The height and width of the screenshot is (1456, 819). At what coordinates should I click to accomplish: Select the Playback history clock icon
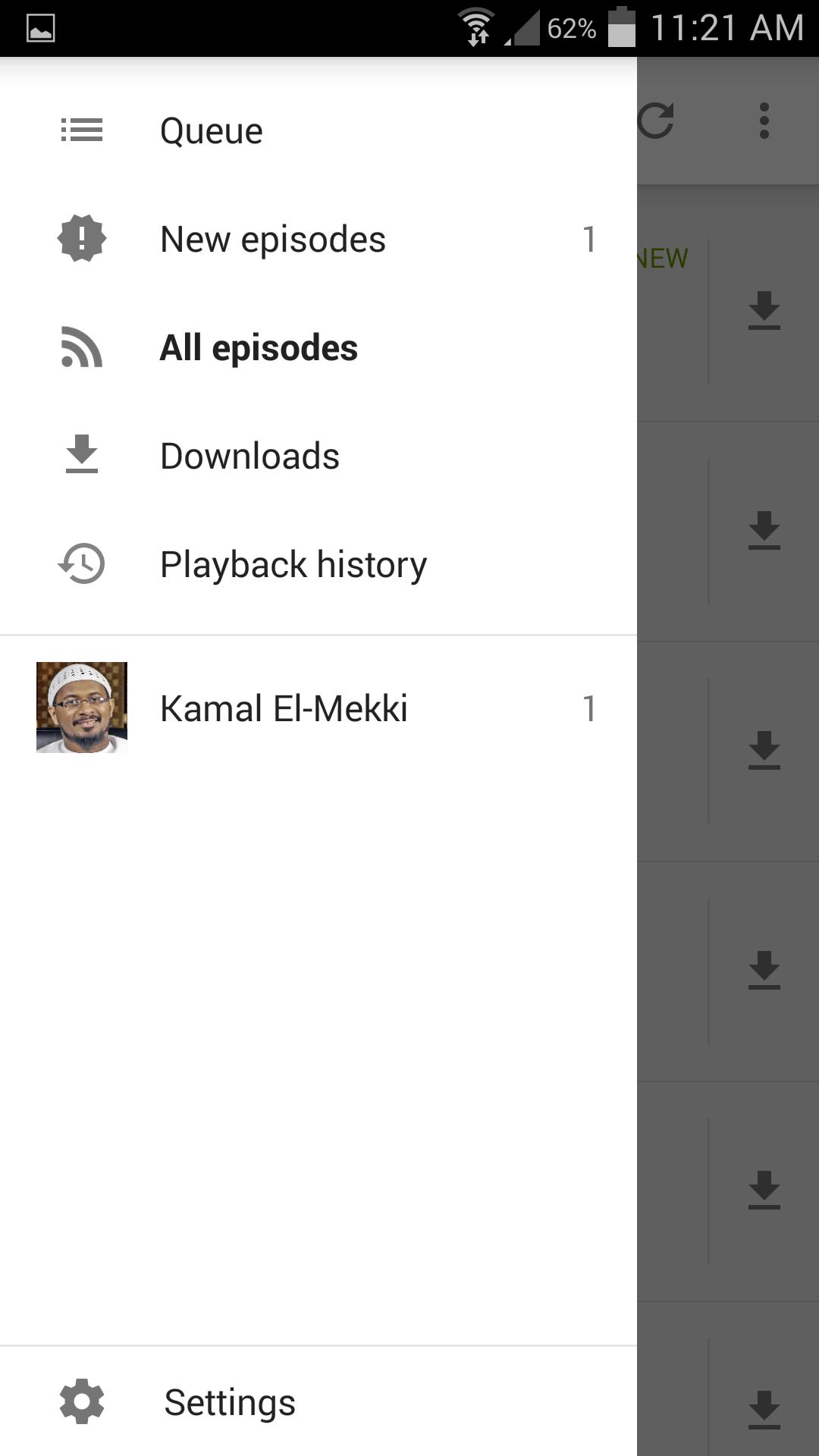[80, 563]
